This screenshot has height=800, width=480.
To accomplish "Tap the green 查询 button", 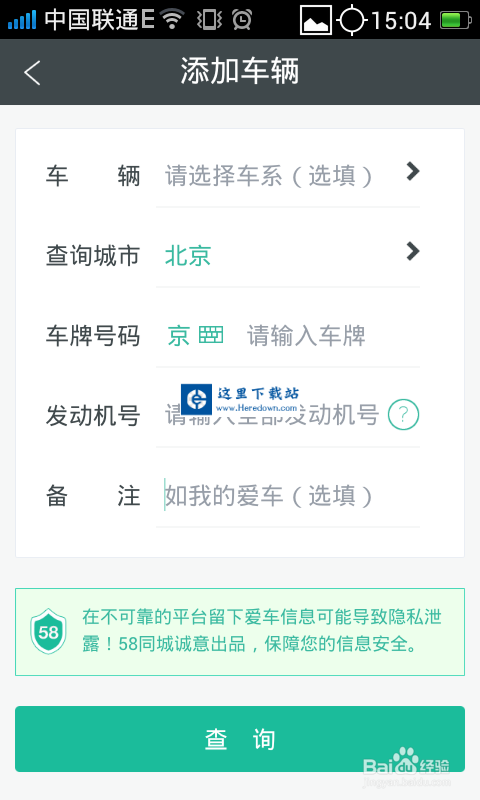I will [x=240, y=739].
